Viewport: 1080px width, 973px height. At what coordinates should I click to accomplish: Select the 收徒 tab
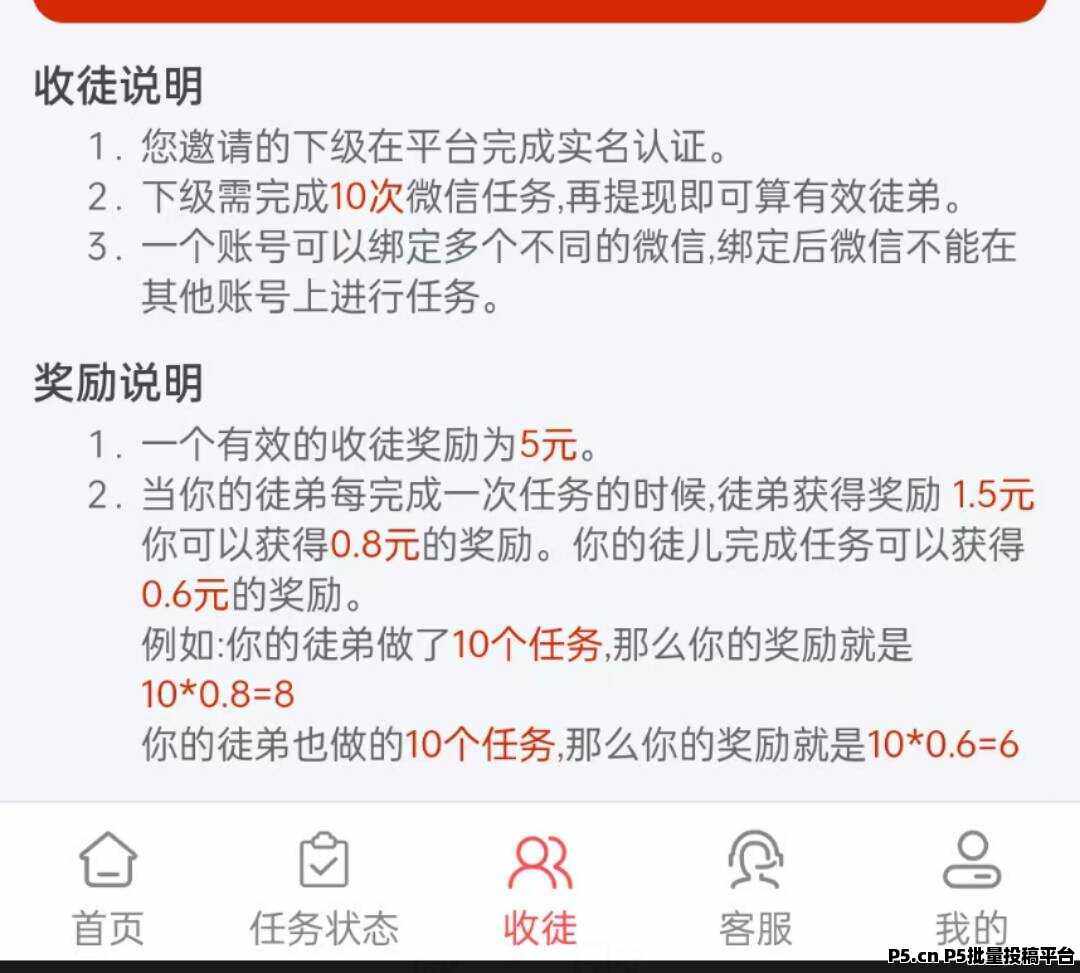(x=540, y=886)
